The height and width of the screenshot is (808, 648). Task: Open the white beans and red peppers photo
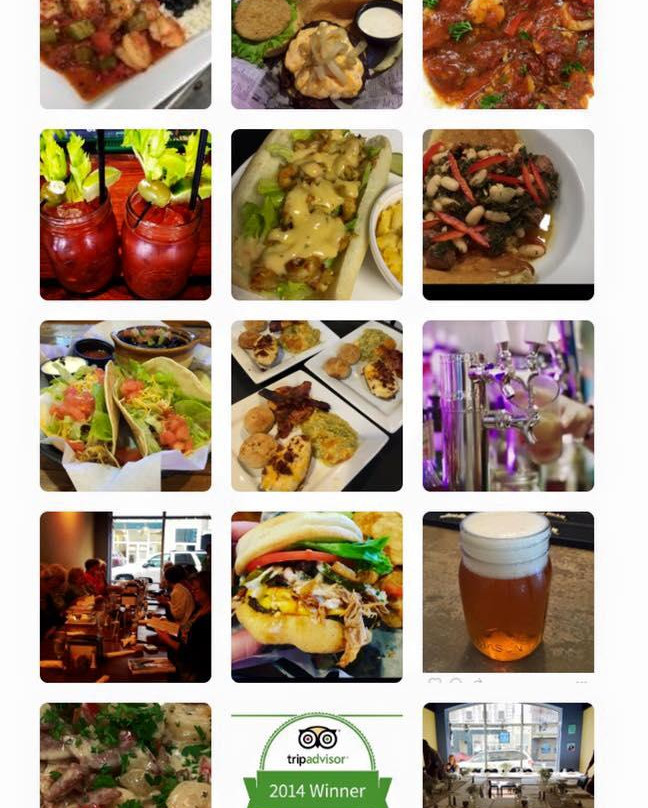pos(508,214)
